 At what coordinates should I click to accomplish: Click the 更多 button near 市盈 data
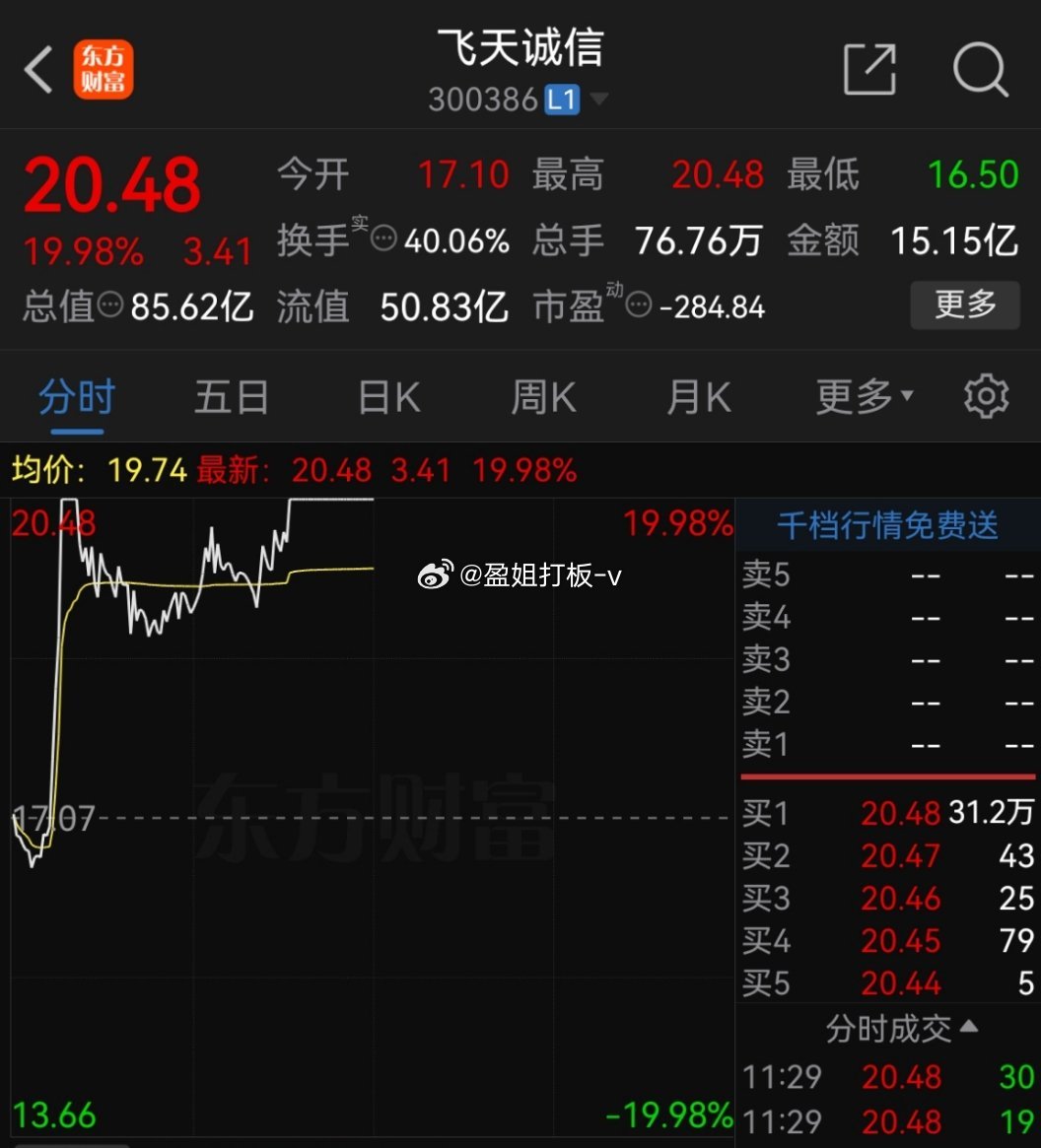[964, 304]
